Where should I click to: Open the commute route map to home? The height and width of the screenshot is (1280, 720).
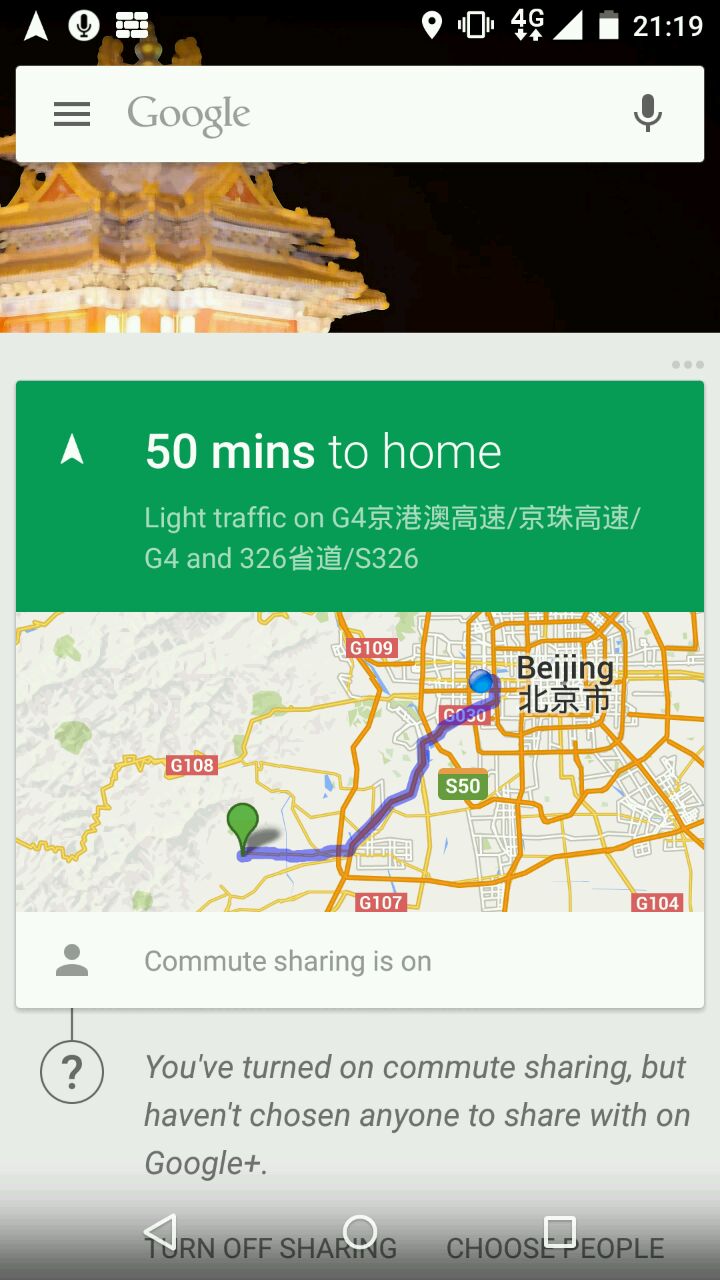pos(360,761)
